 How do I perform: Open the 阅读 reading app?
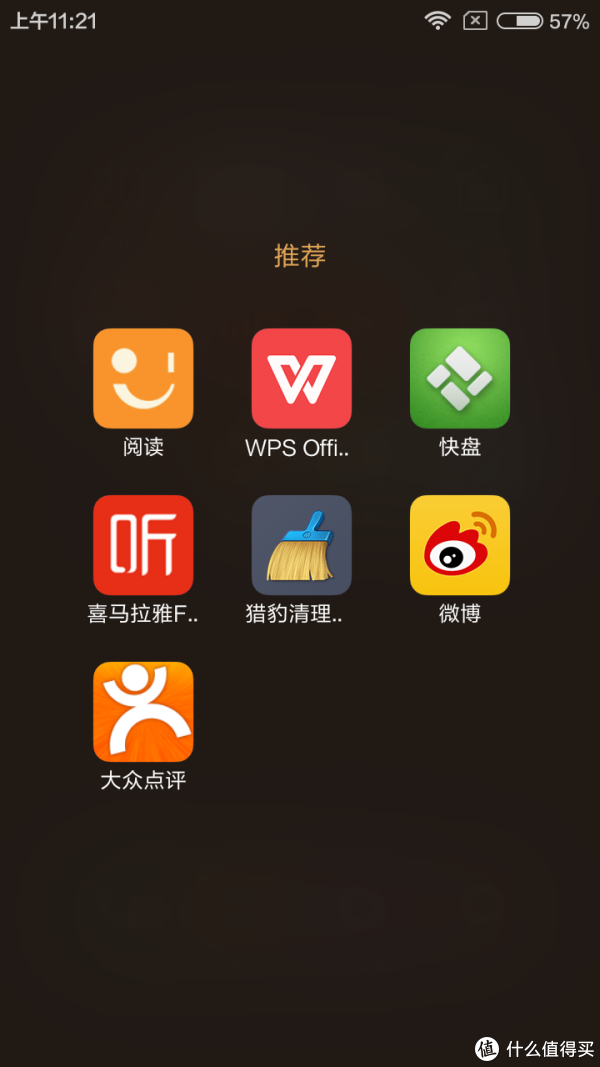(x=143, y=378)
